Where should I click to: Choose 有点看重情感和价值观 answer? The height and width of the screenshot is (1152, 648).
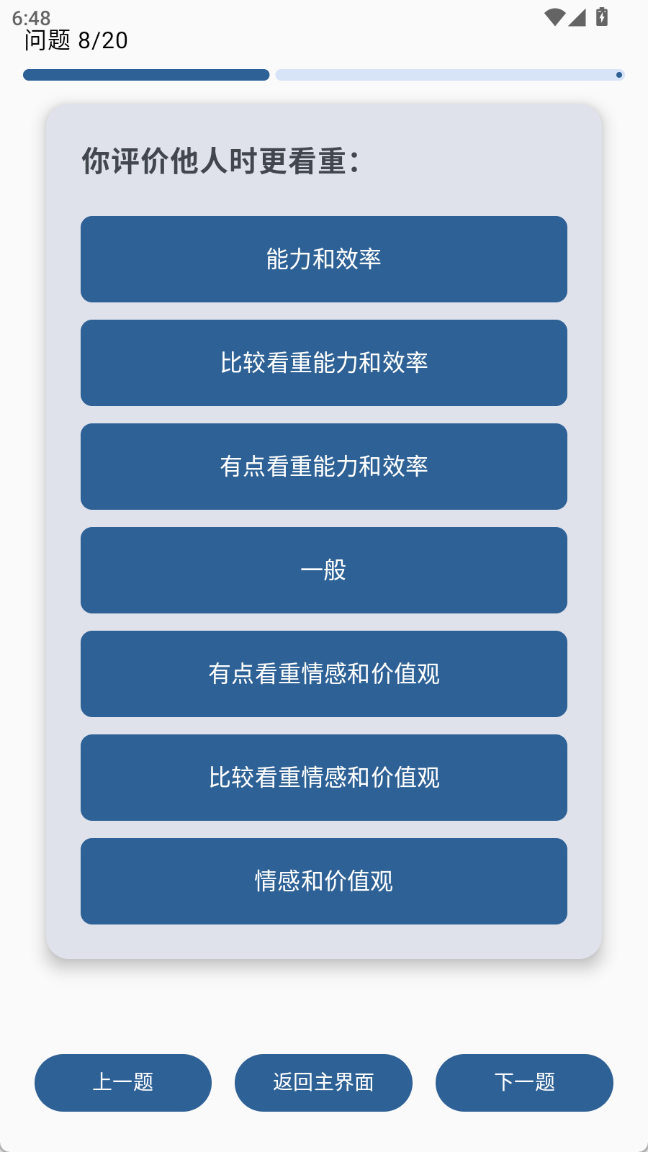pyautogui.click(x=324, y=674)
